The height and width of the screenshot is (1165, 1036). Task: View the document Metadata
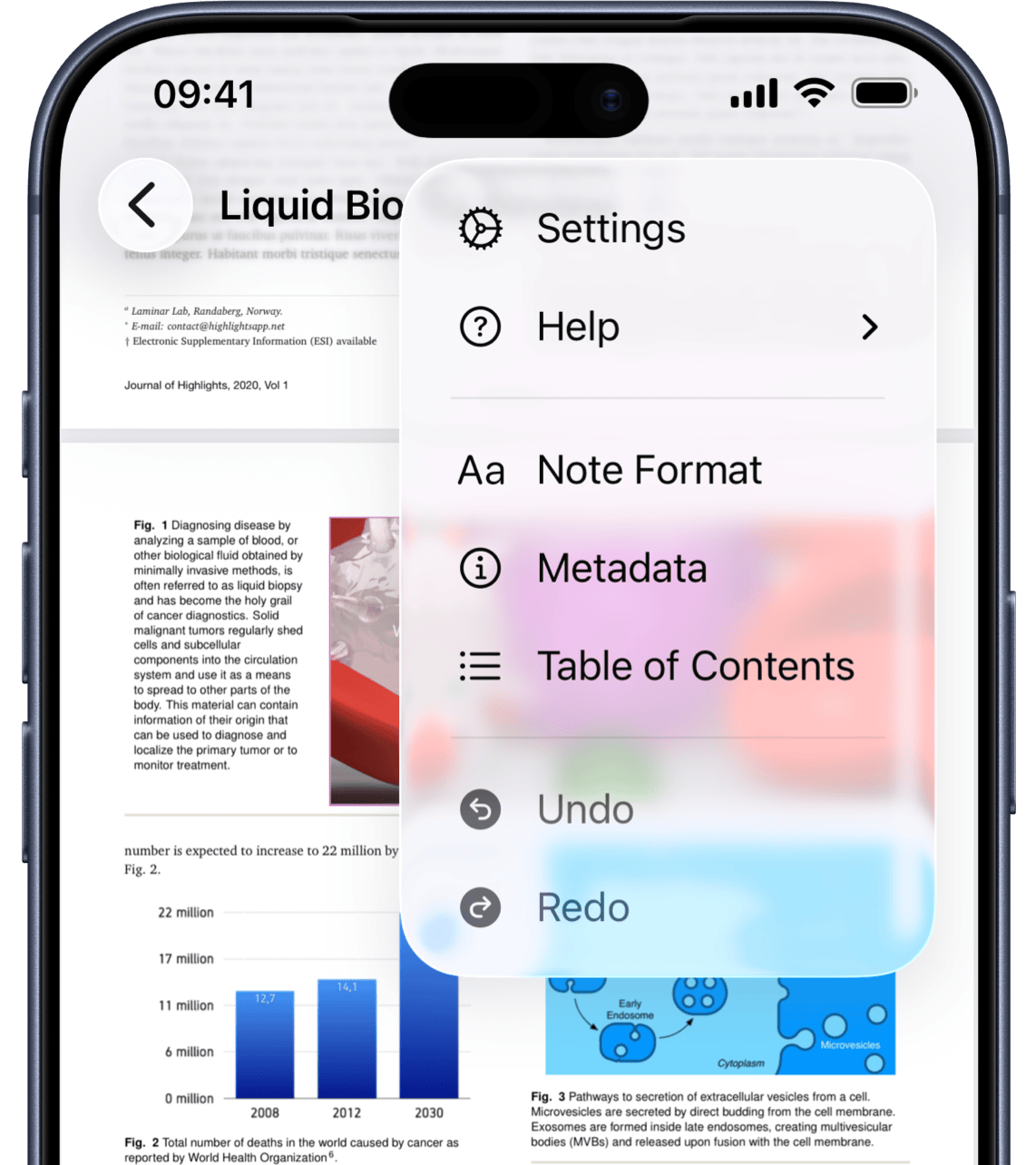[x=621, y=569]
